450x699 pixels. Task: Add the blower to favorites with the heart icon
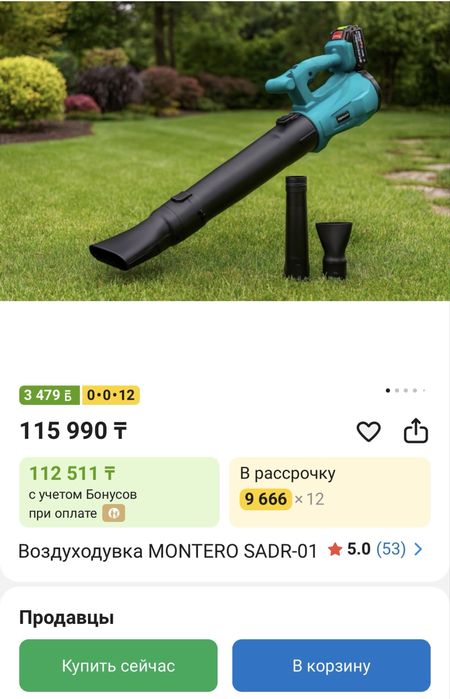point(368,432)
